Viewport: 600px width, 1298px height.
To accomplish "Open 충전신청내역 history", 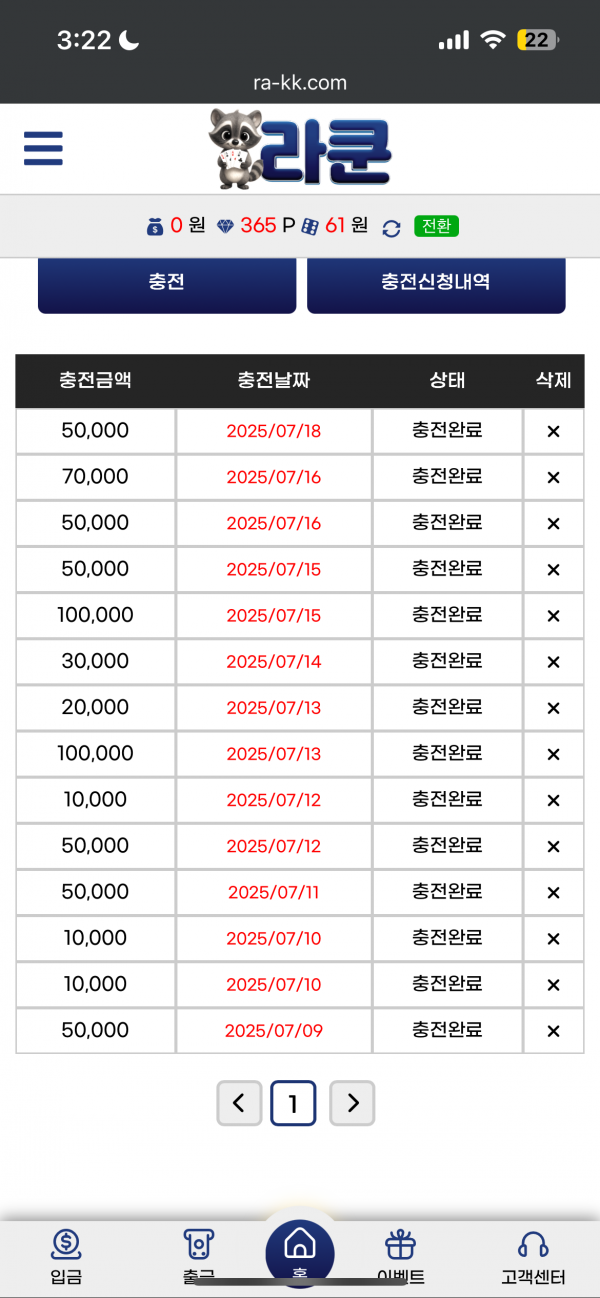I will point(436,283).
